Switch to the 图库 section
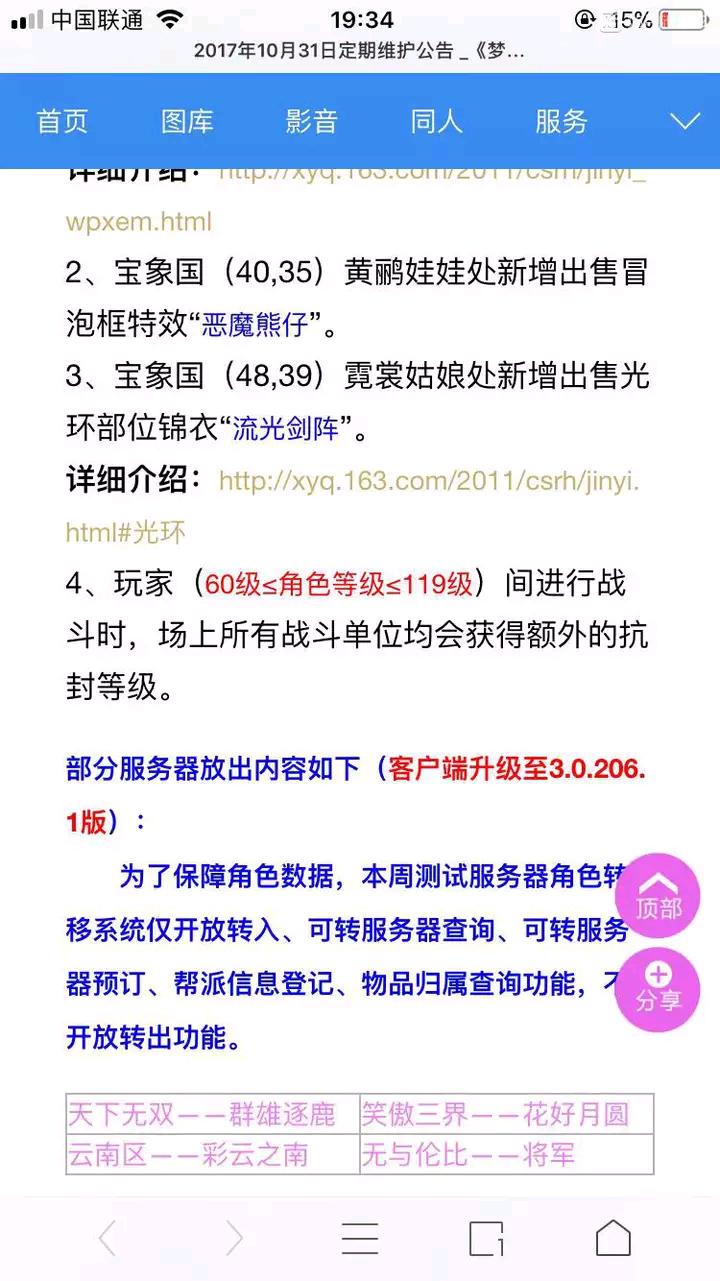720x1281 pixels. [187, 122]
